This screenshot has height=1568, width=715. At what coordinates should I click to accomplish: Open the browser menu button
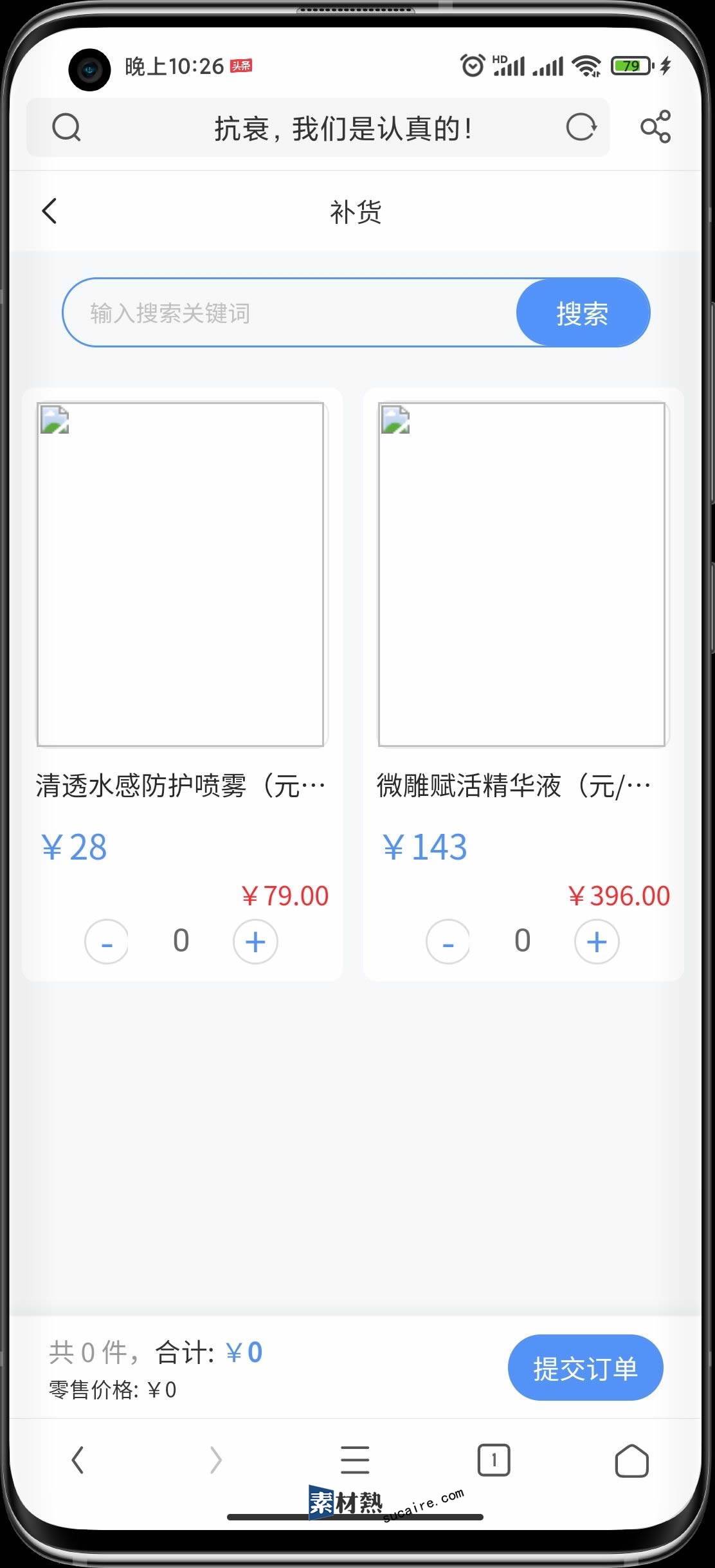(x=355, y=1460)
